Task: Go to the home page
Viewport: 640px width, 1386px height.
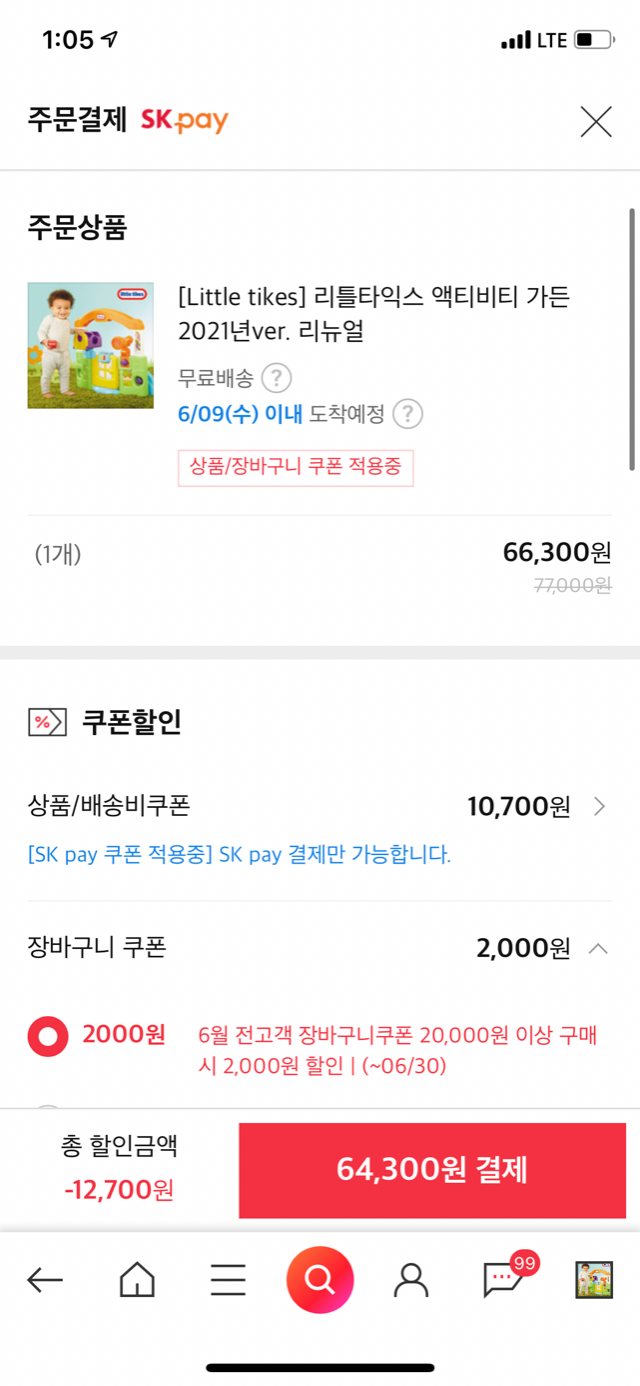Action: pyautogui.click(x=137, y=1279)
